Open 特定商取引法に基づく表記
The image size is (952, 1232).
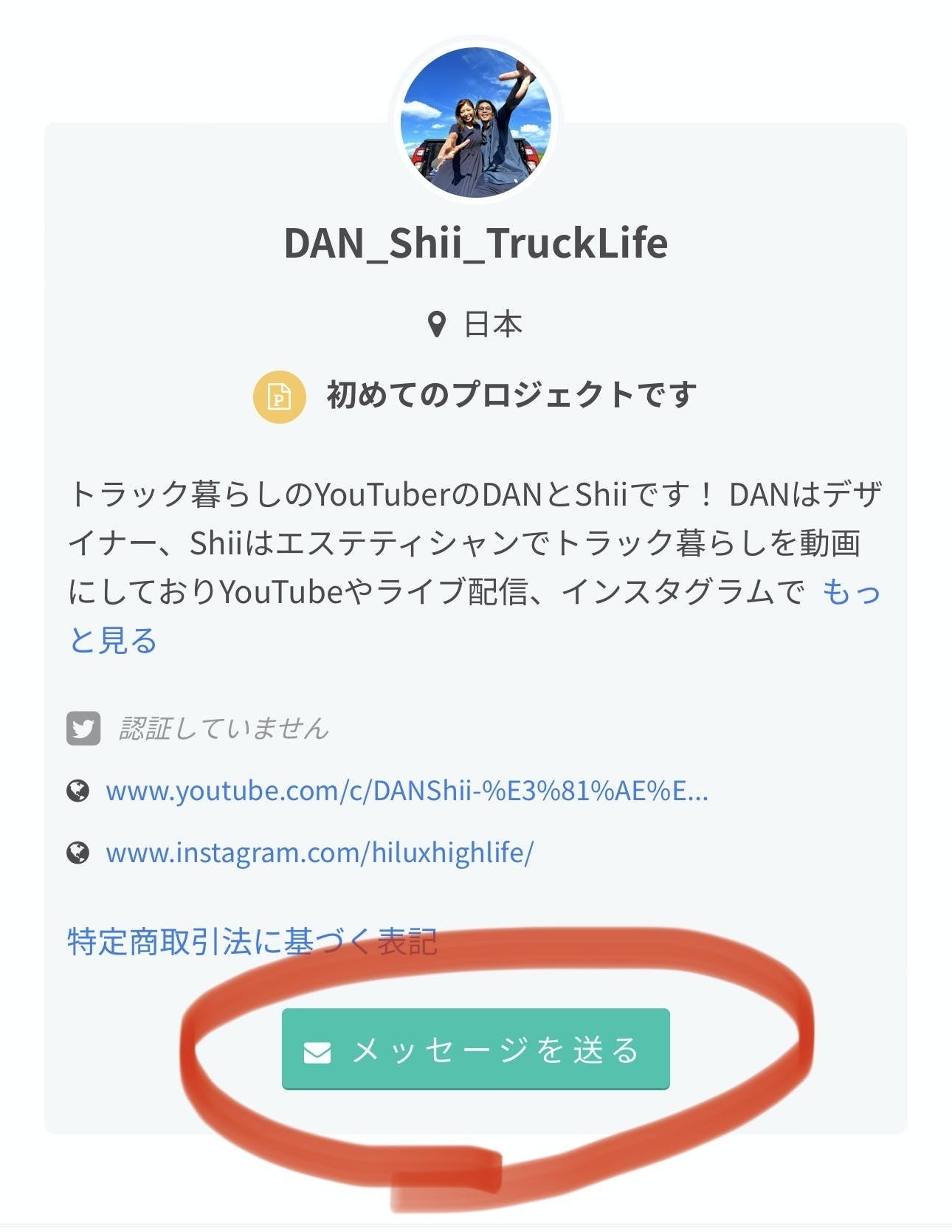[252, 942]
